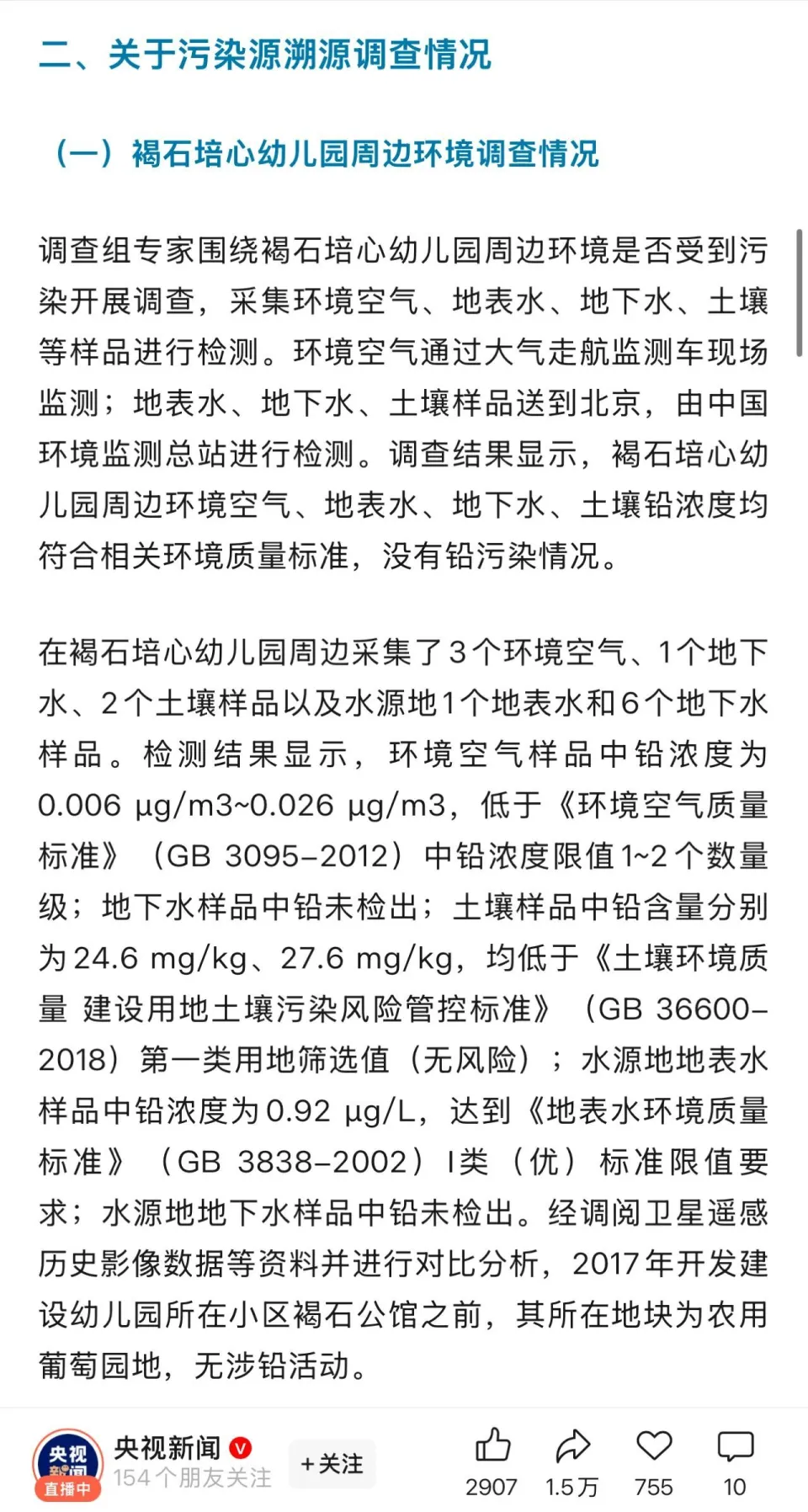Screen dimensions: 808x1512
Task: Follow 央视新闻 with the 关注 button
Action: 332,1464
